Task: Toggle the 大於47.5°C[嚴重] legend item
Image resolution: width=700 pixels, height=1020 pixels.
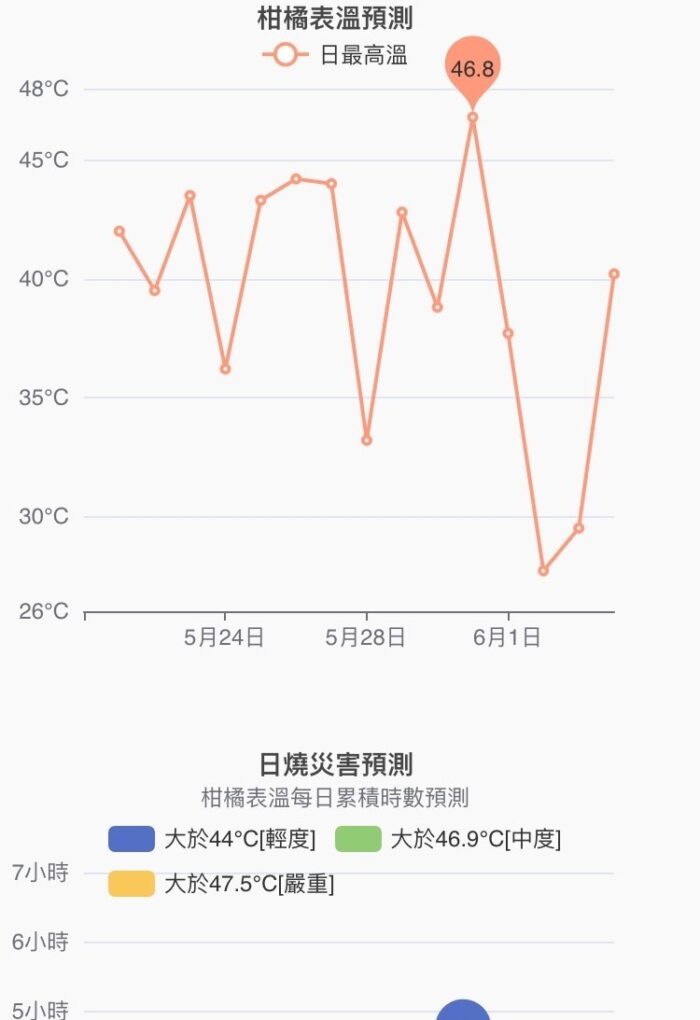Action: coord(221,885)
